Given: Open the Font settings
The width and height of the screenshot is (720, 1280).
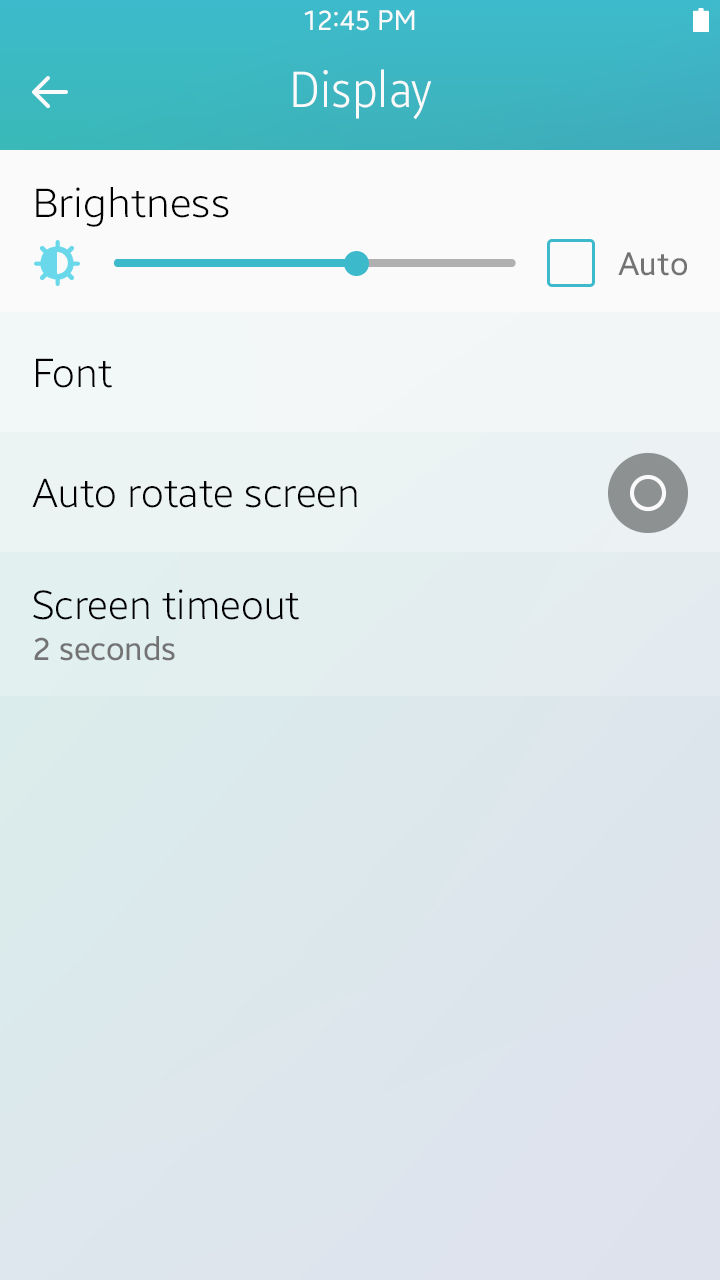Looking at the screenshot, I should tap(360, 373).
